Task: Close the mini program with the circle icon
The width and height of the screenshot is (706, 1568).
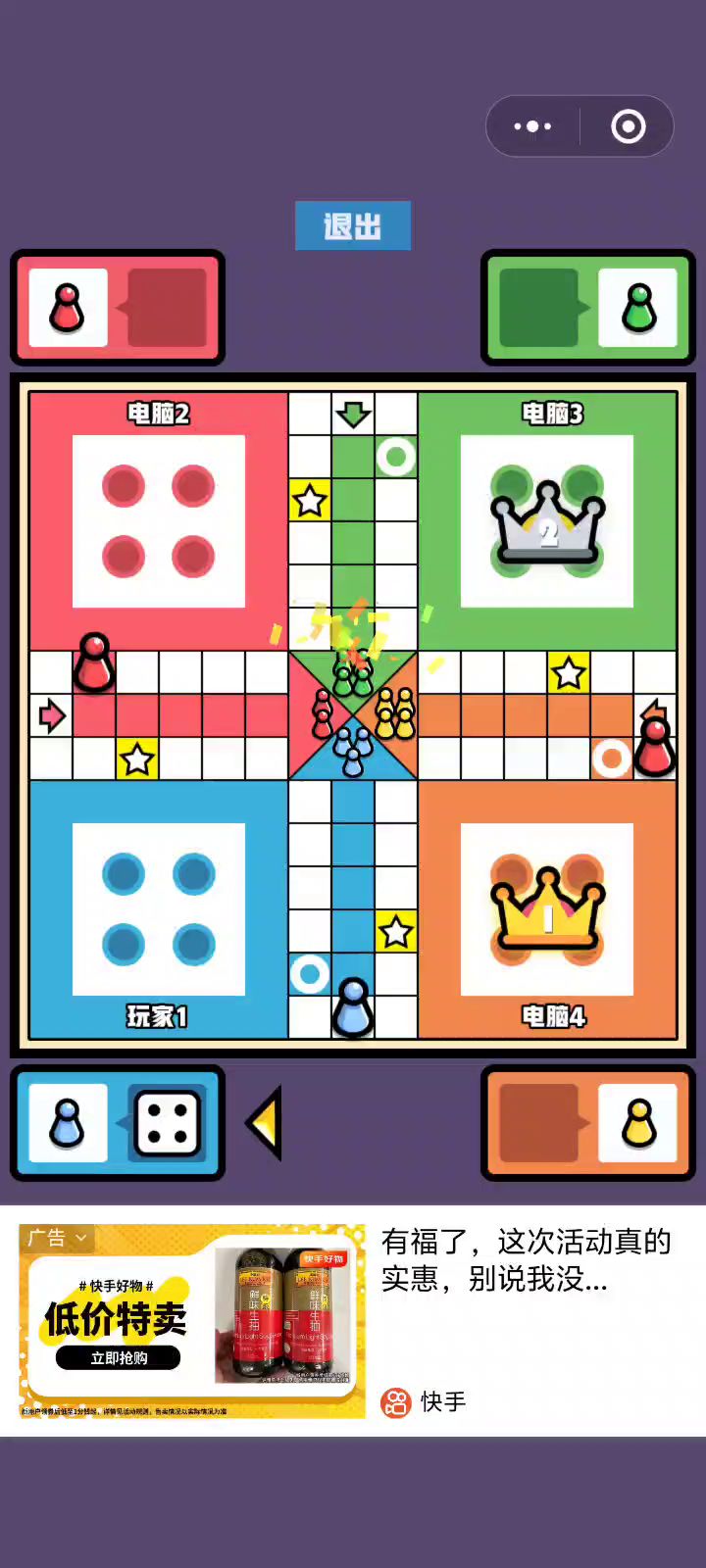Action: [x=628, y=126]
